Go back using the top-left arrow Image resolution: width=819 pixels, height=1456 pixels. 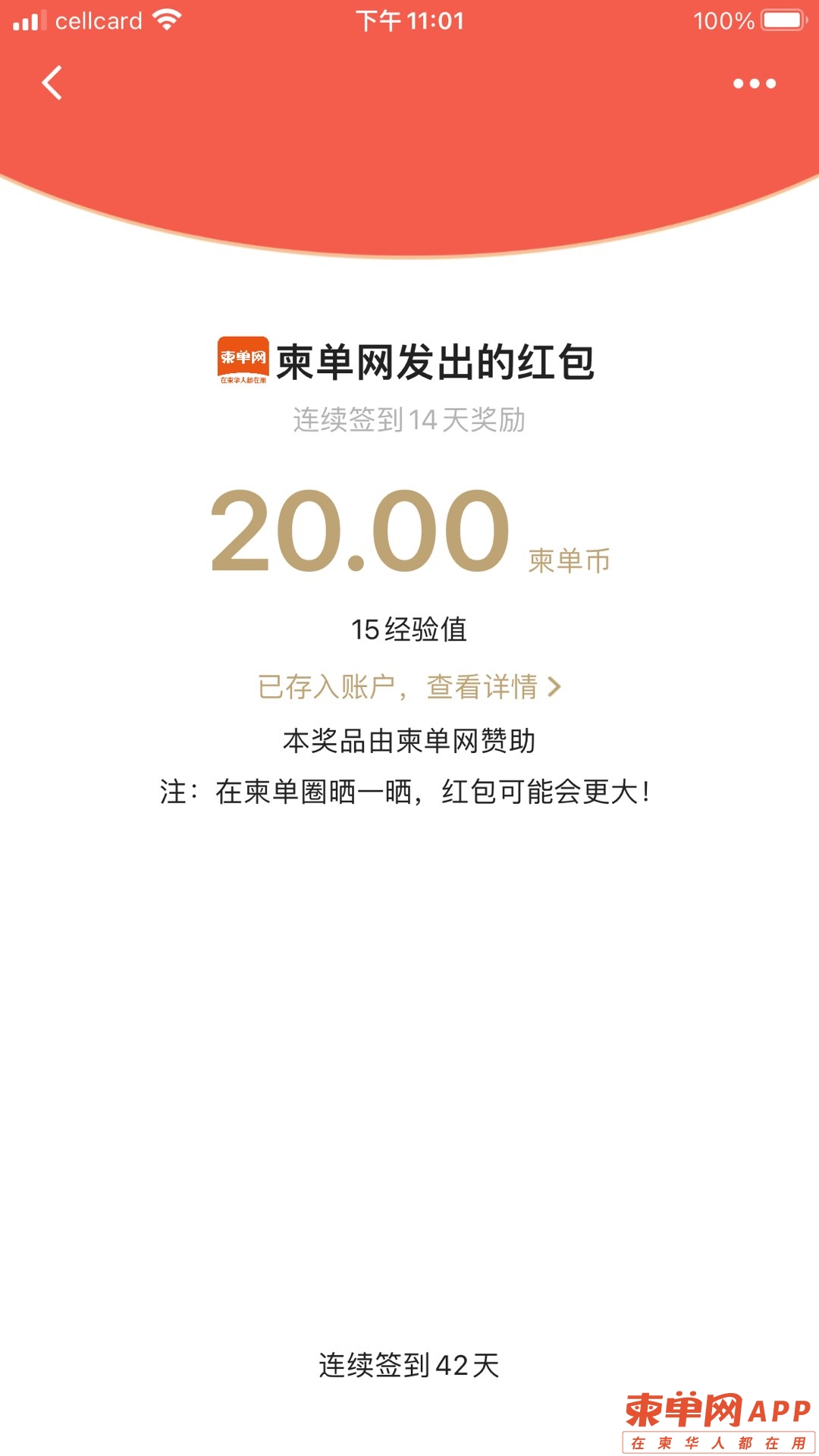52,83
